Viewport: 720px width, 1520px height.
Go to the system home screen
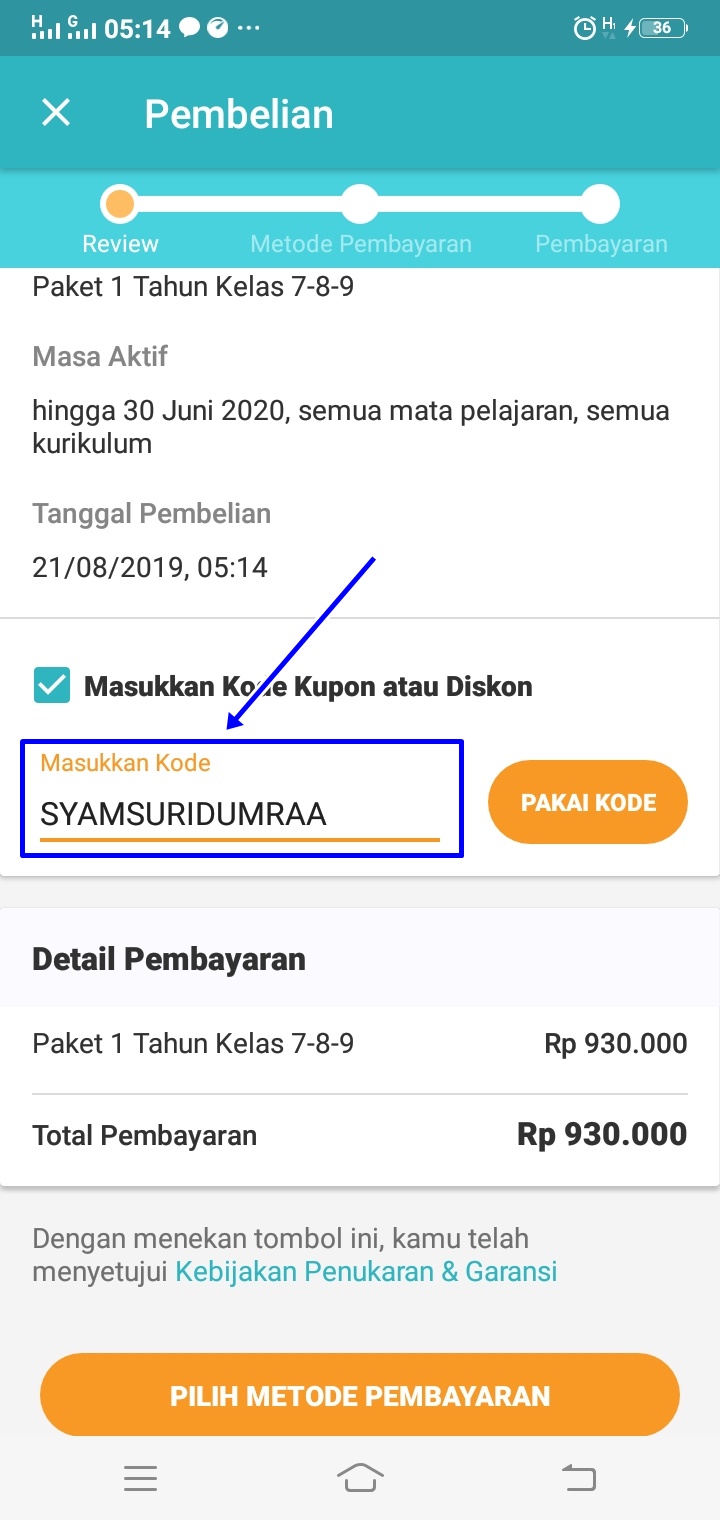[x=360, y=1478]
